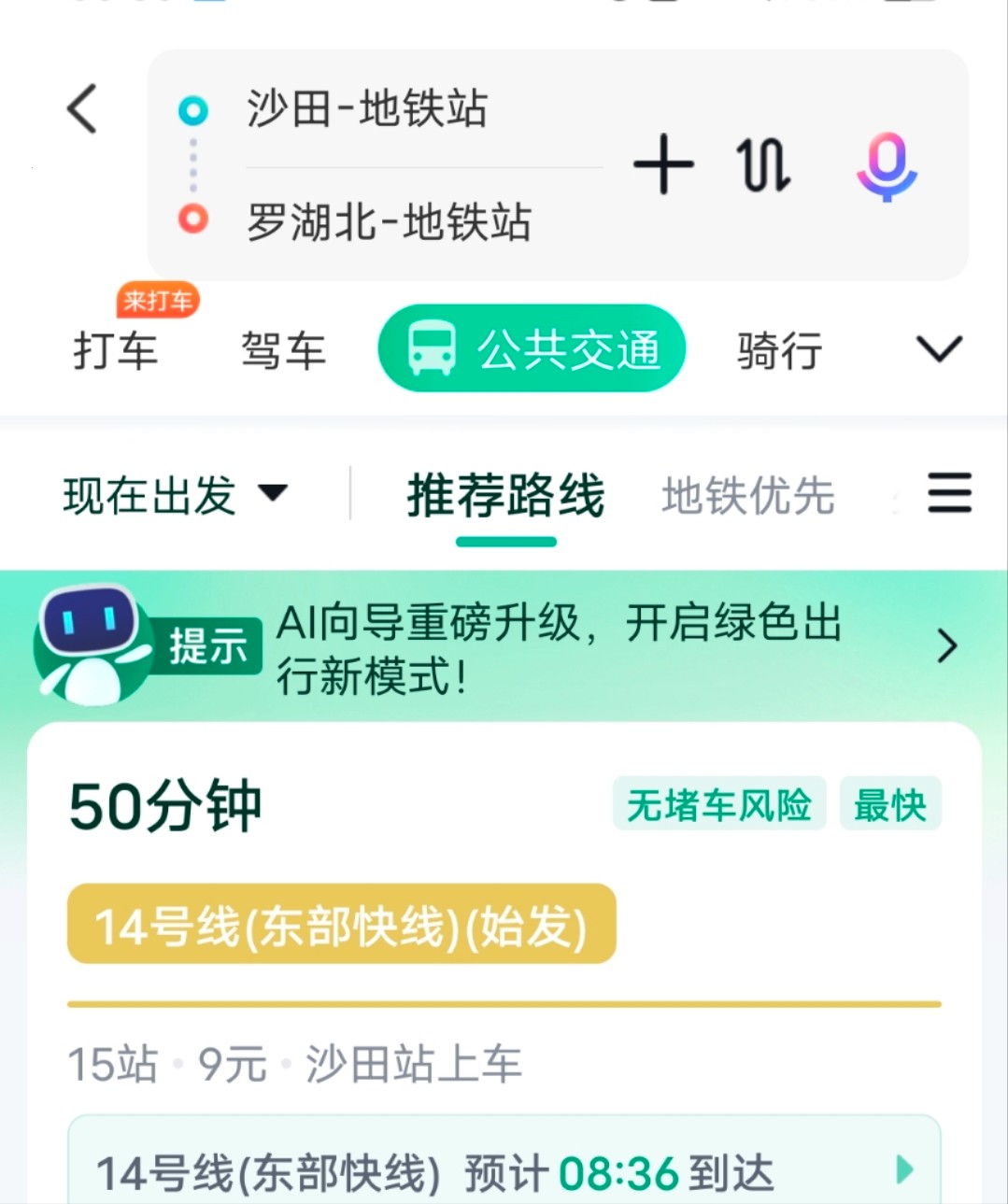Switch to the 驾车 tab

pyautogui.click(x=283, y=350)
